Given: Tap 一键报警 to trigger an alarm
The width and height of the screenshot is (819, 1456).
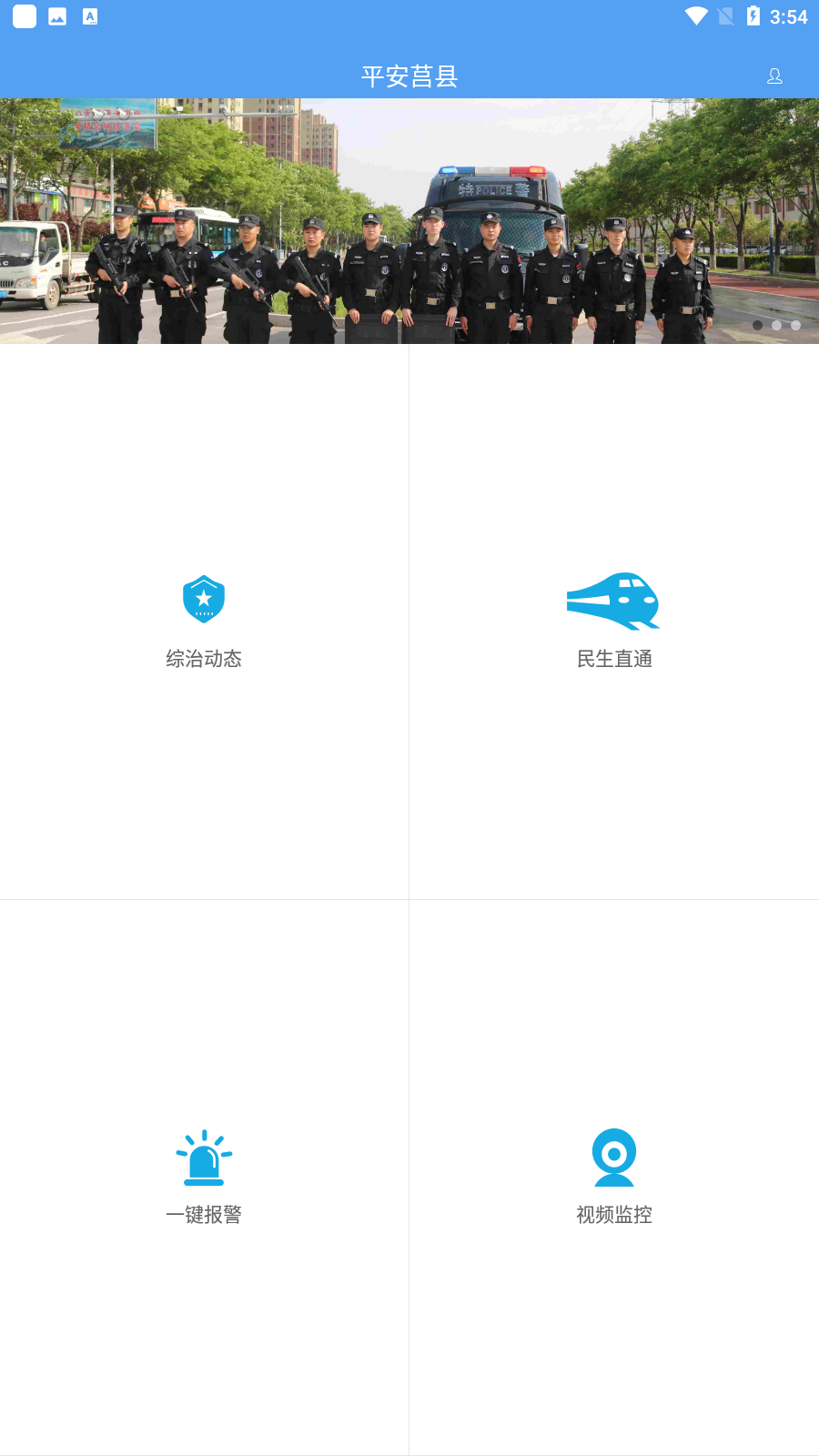Looking at the screenshot, I should (x=204, y=1177).
